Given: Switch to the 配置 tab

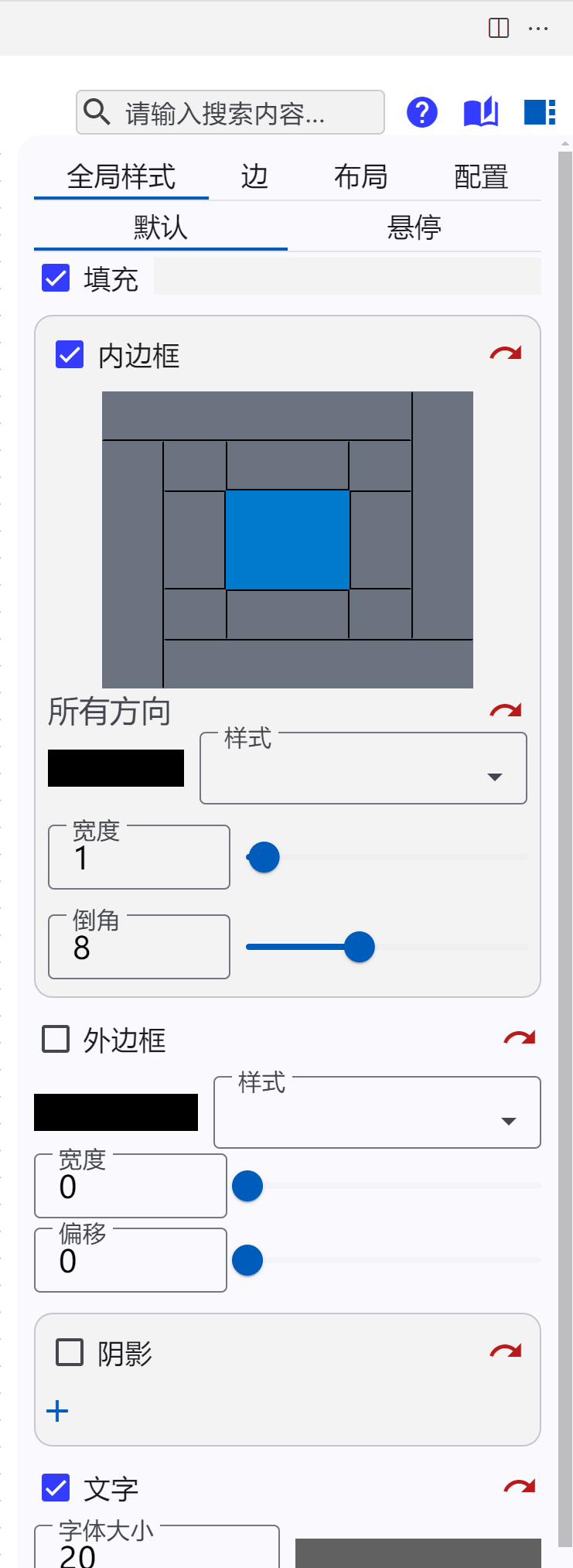Looking at the screenshot, I should click(480, 177).
